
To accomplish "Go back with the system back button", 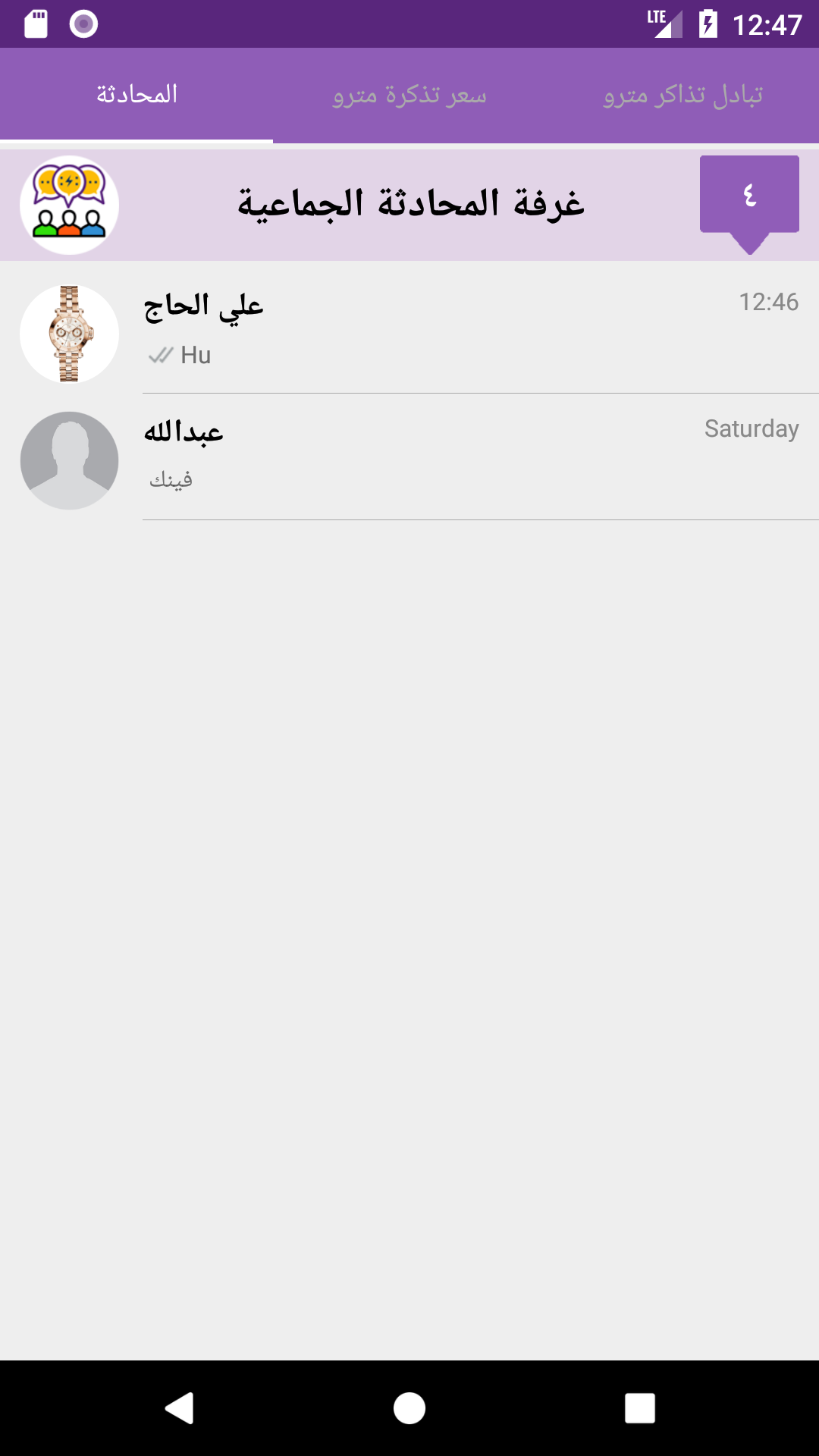I will (x=180, y=1408).
